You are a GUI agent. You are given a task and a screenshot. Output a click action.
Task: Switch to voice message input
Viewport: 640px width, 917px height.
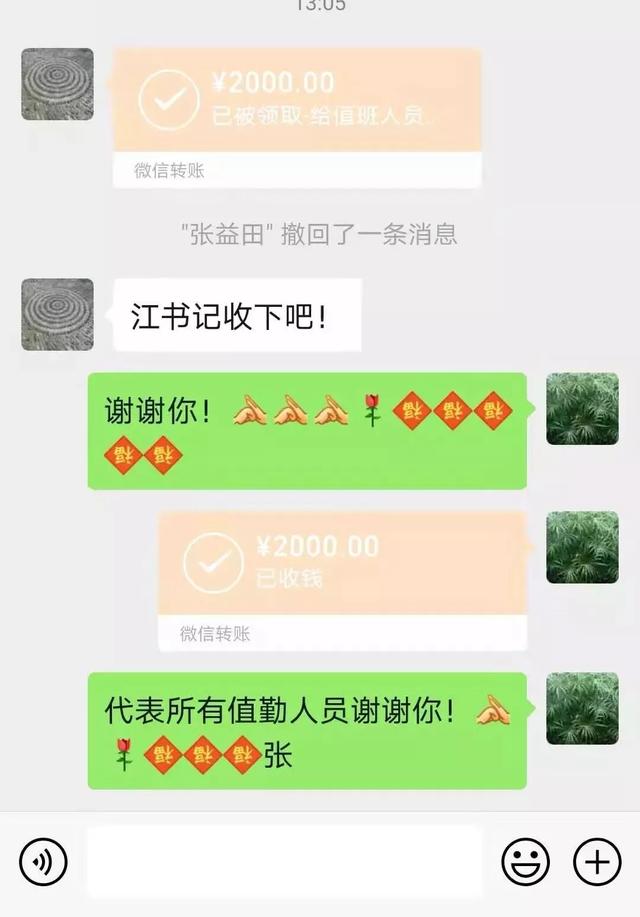point(43,861)
